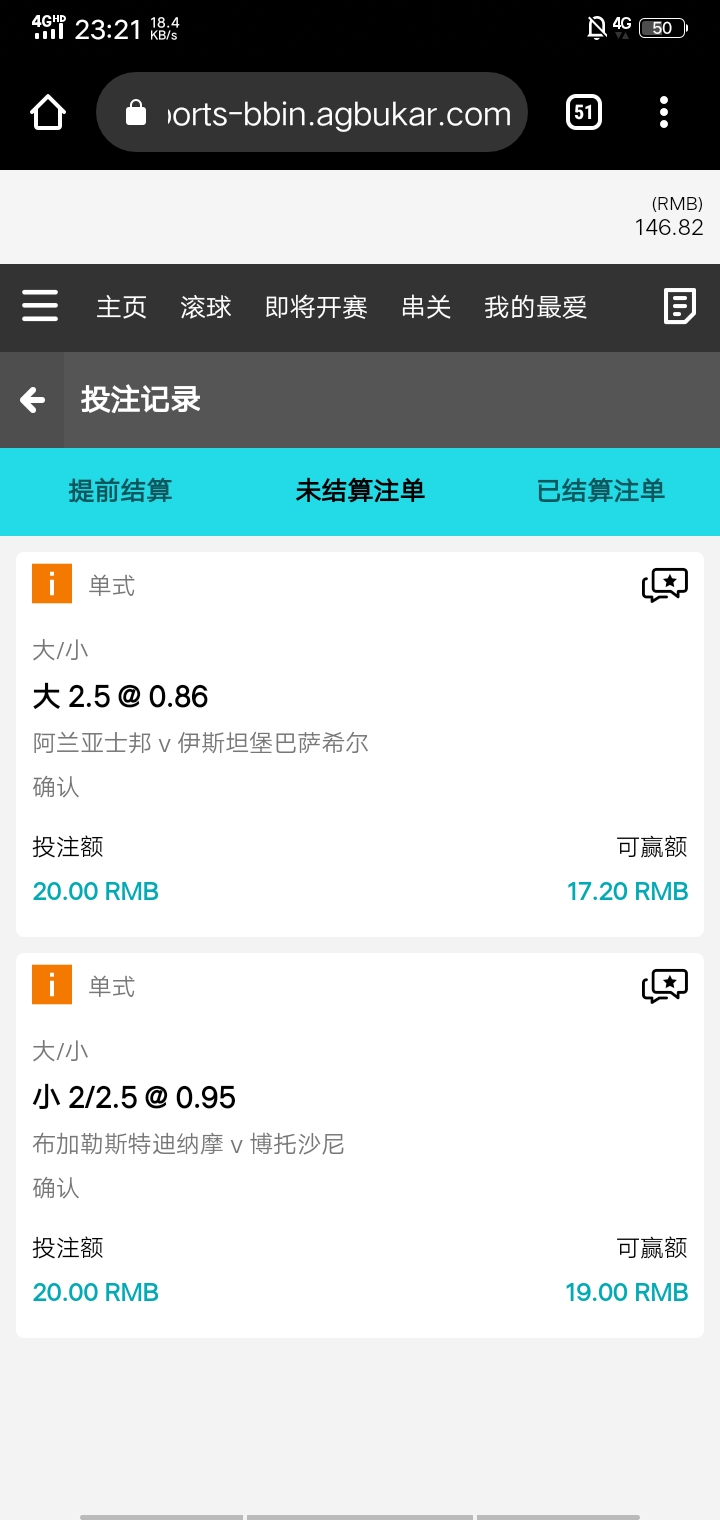Viewport: 720px width, 1520px height.
Task: Open 我的最爱 favorites
Action: [x=535, y=307]
